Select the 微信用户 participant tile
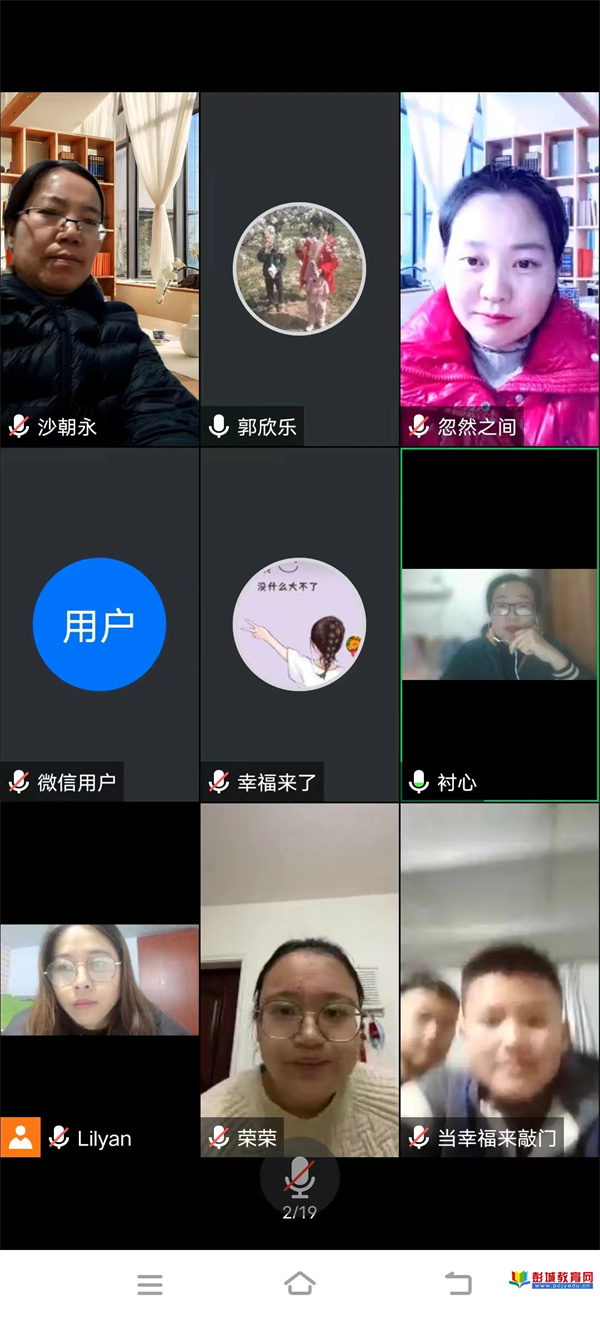600x1320 pixels. pyautogui.click(x=99, y=624)
